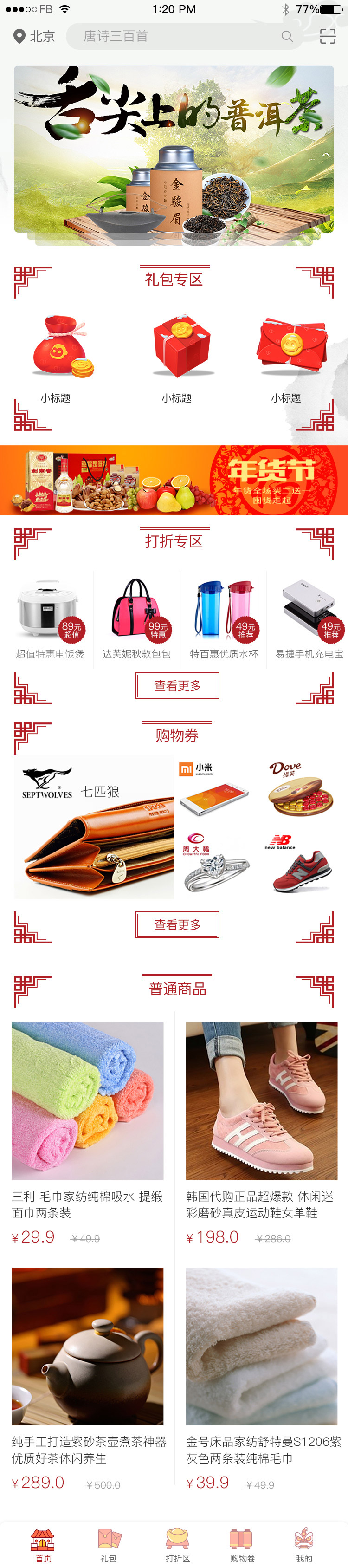Image resolution: width=348 pixels, height=1568 pixels.
Task: Go to the 我的 tab
Action: [x=303, y=1545]
